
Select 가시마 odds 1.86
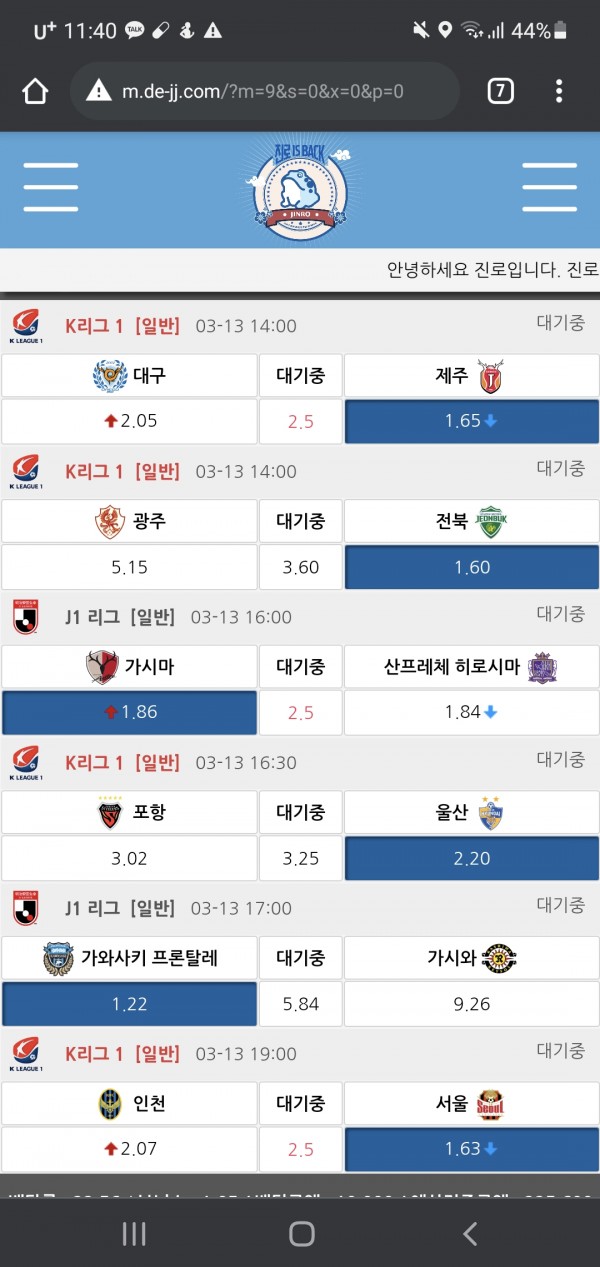point(129,712)
